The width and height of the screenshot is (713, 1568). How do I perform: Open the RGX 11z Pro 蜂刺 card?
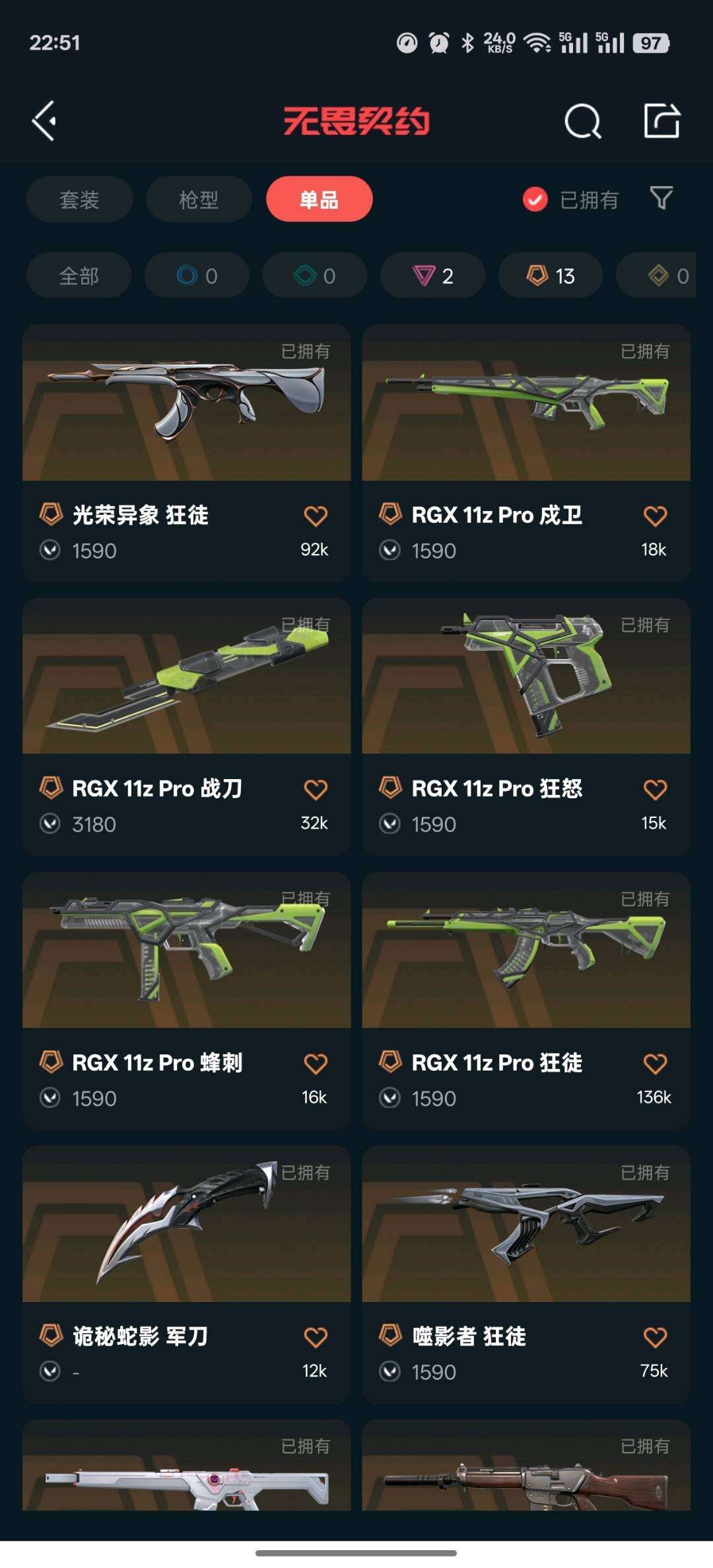(186, 1001)
